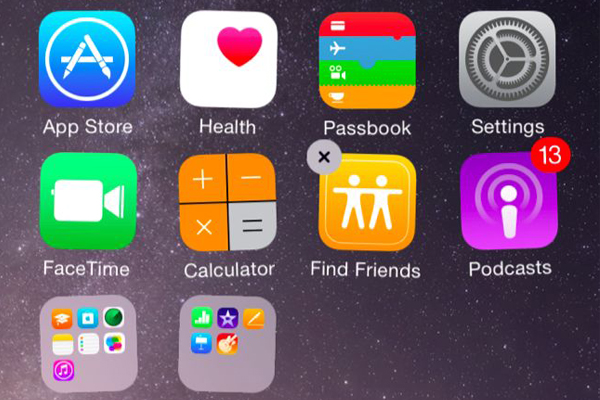Viewport: 600px width, 400px height.
Task: Open the Calculator app
Action: [x=228, y=202]
